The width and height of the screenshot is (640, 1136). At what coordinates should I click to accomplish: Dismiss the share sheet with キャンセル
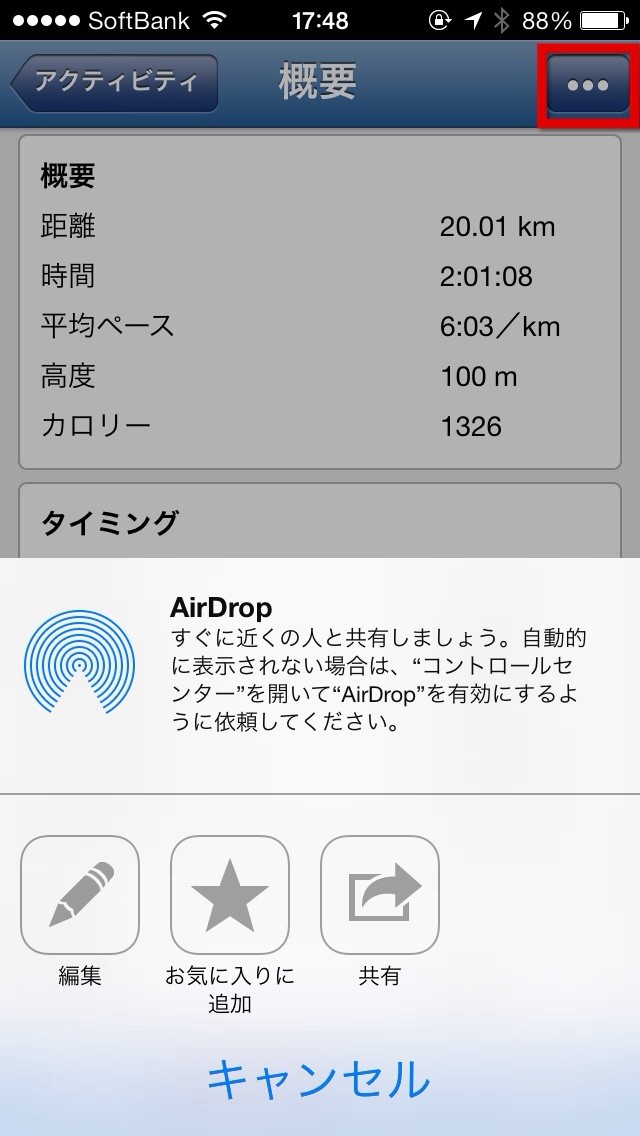pos(319,1079)
